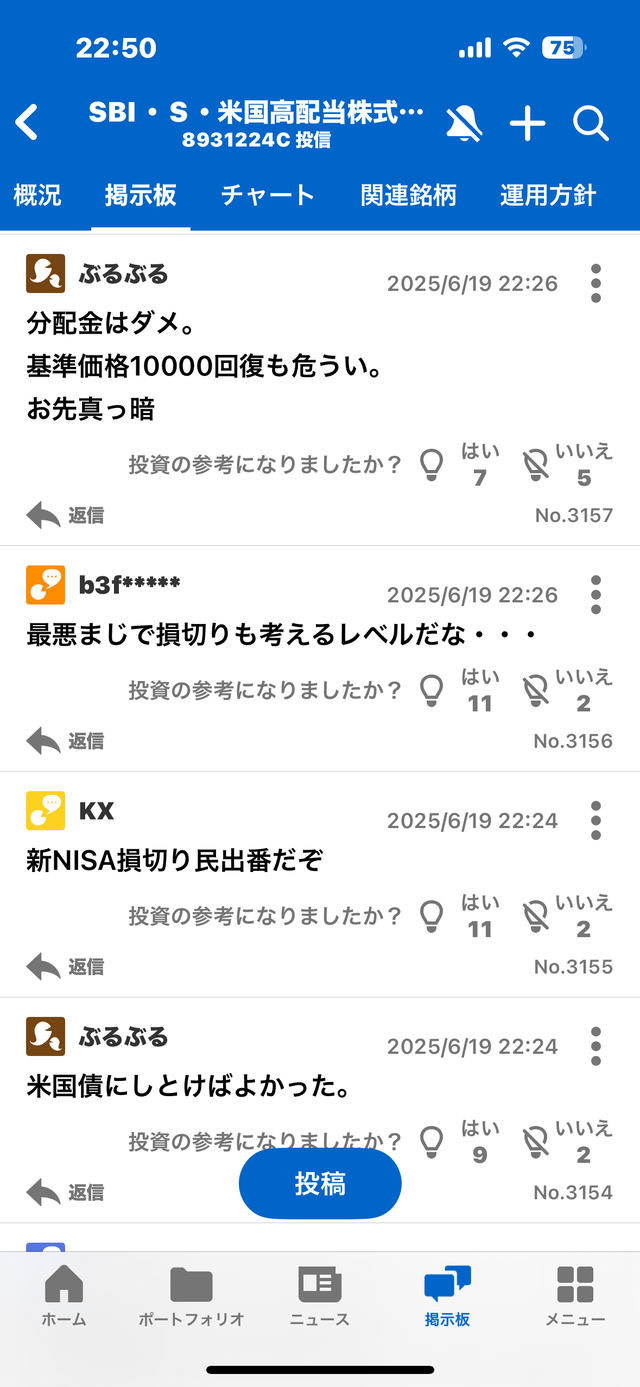Open overflow menu on post No.3157

tap(596, 283)
